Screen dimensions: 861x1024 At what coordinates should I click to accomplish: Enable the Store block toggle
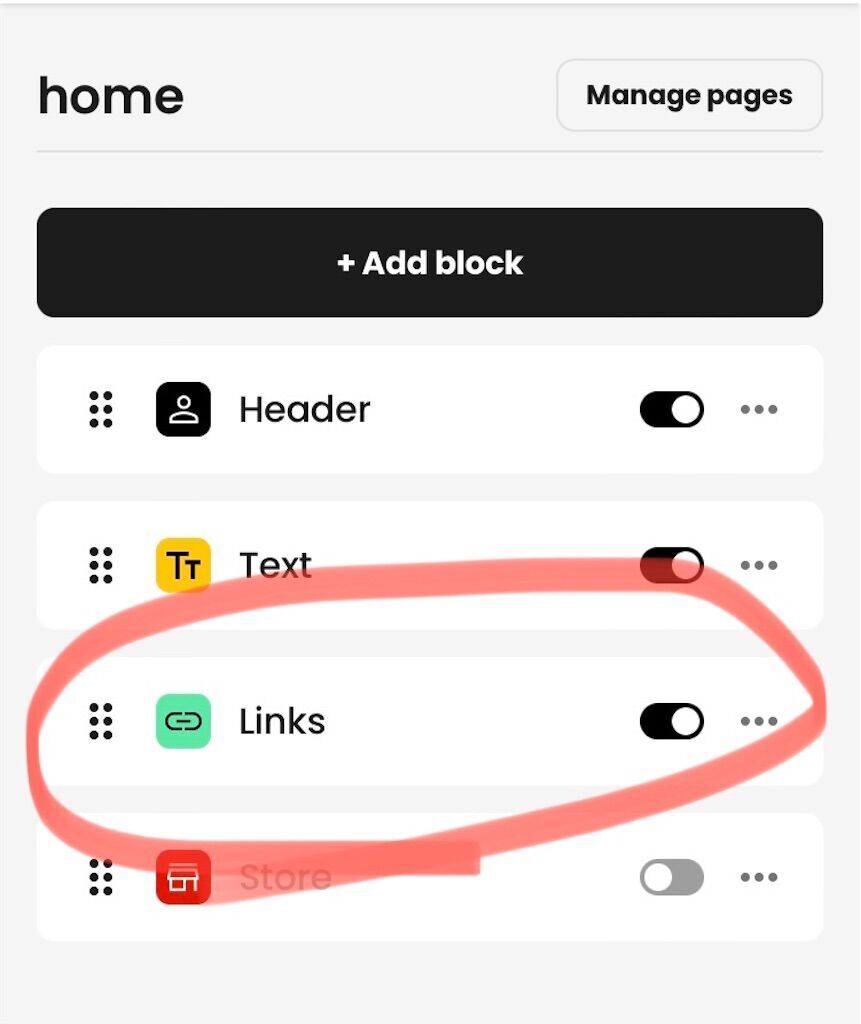pos(671,877)
